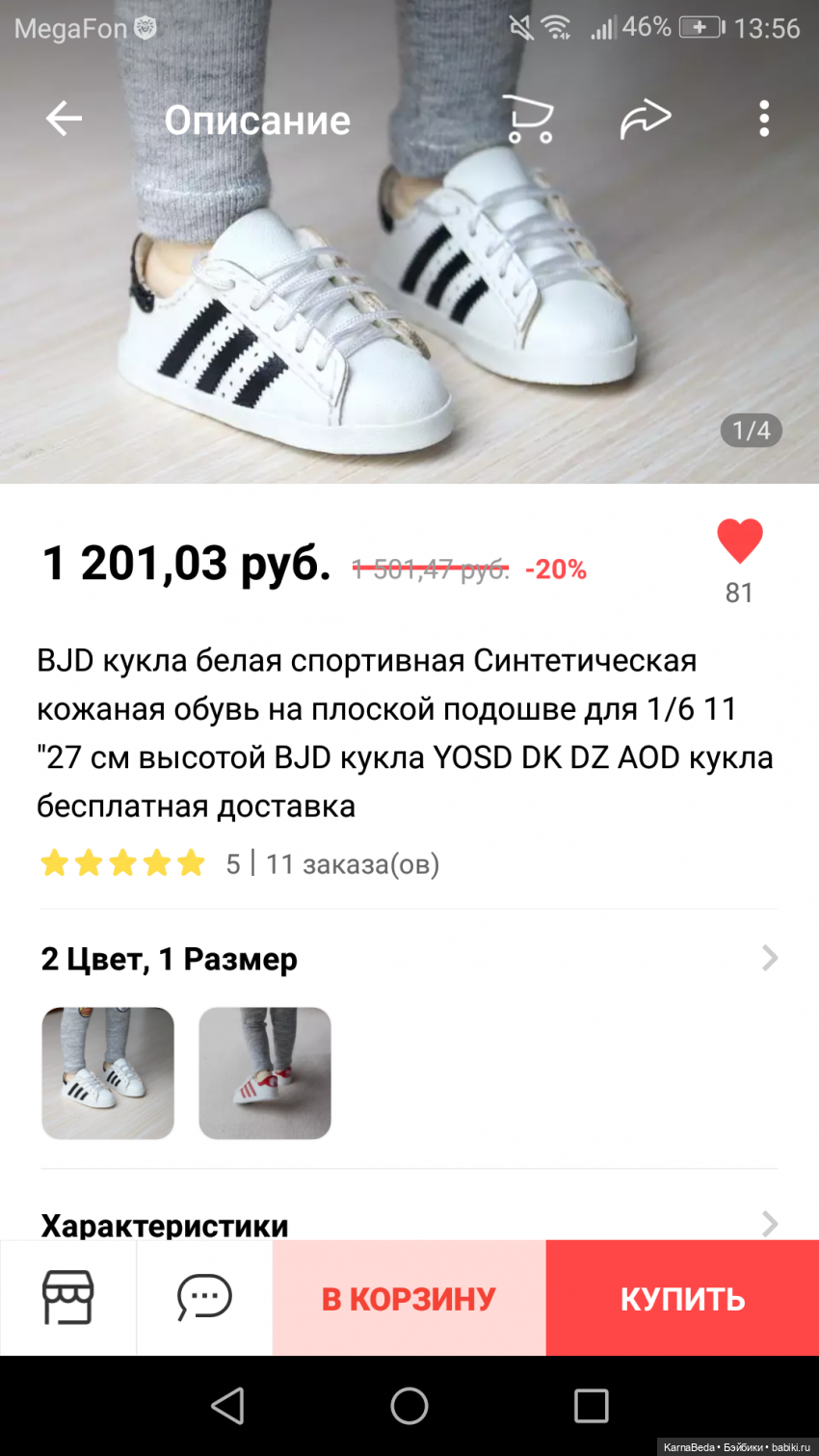Tap the 'КУПИТЬ' buy button

682,1298
